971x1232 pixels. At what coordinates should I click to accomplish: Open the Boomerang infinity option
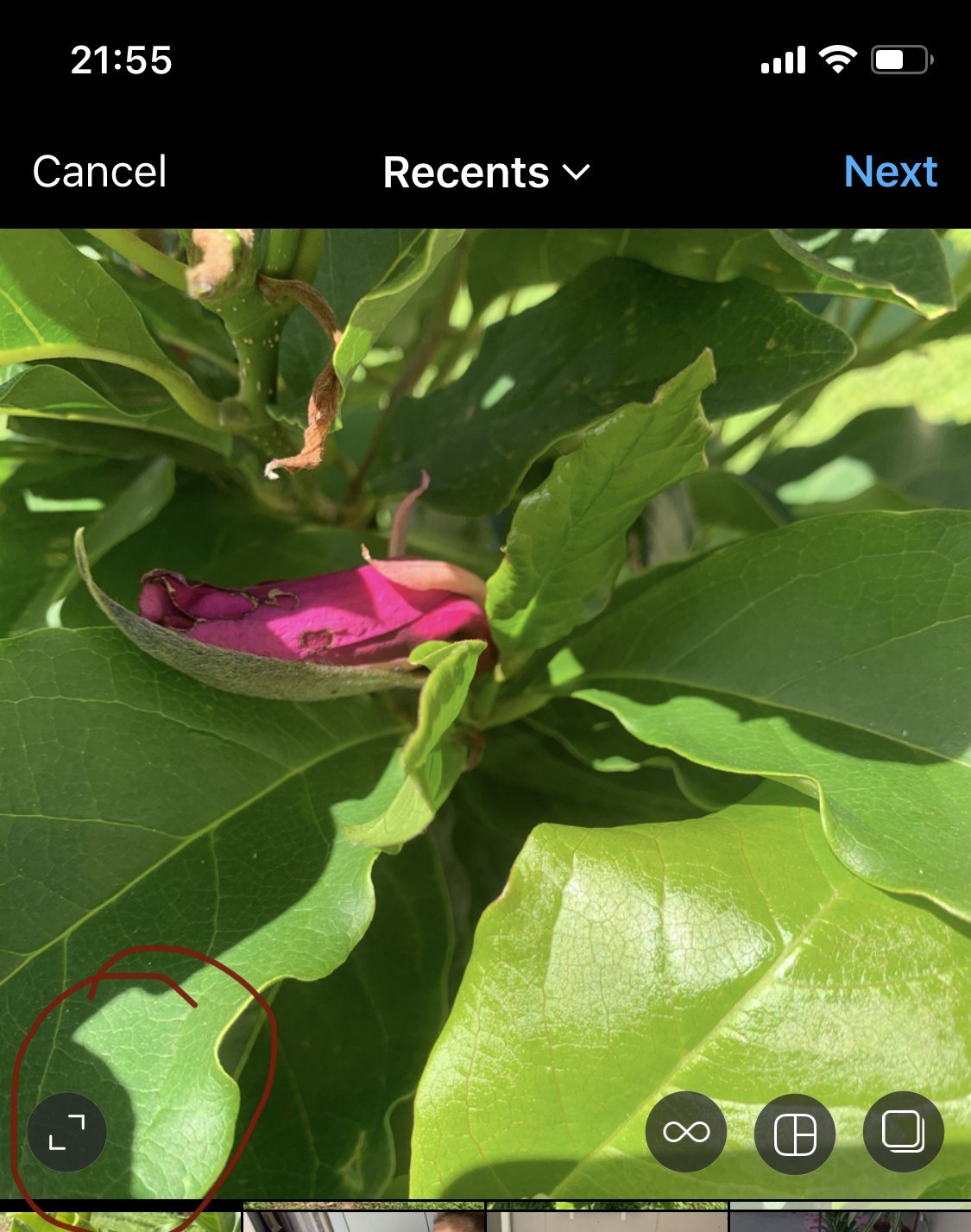tap(686, 1132)
